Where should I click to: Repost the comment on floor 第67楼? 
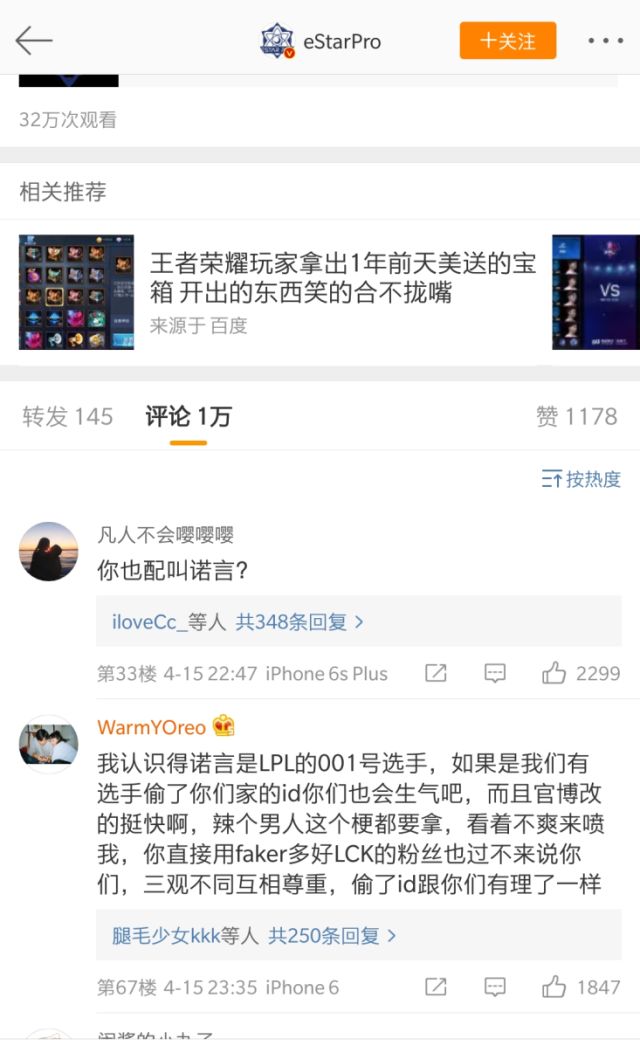pyautogui.click(x=435, y=987)
